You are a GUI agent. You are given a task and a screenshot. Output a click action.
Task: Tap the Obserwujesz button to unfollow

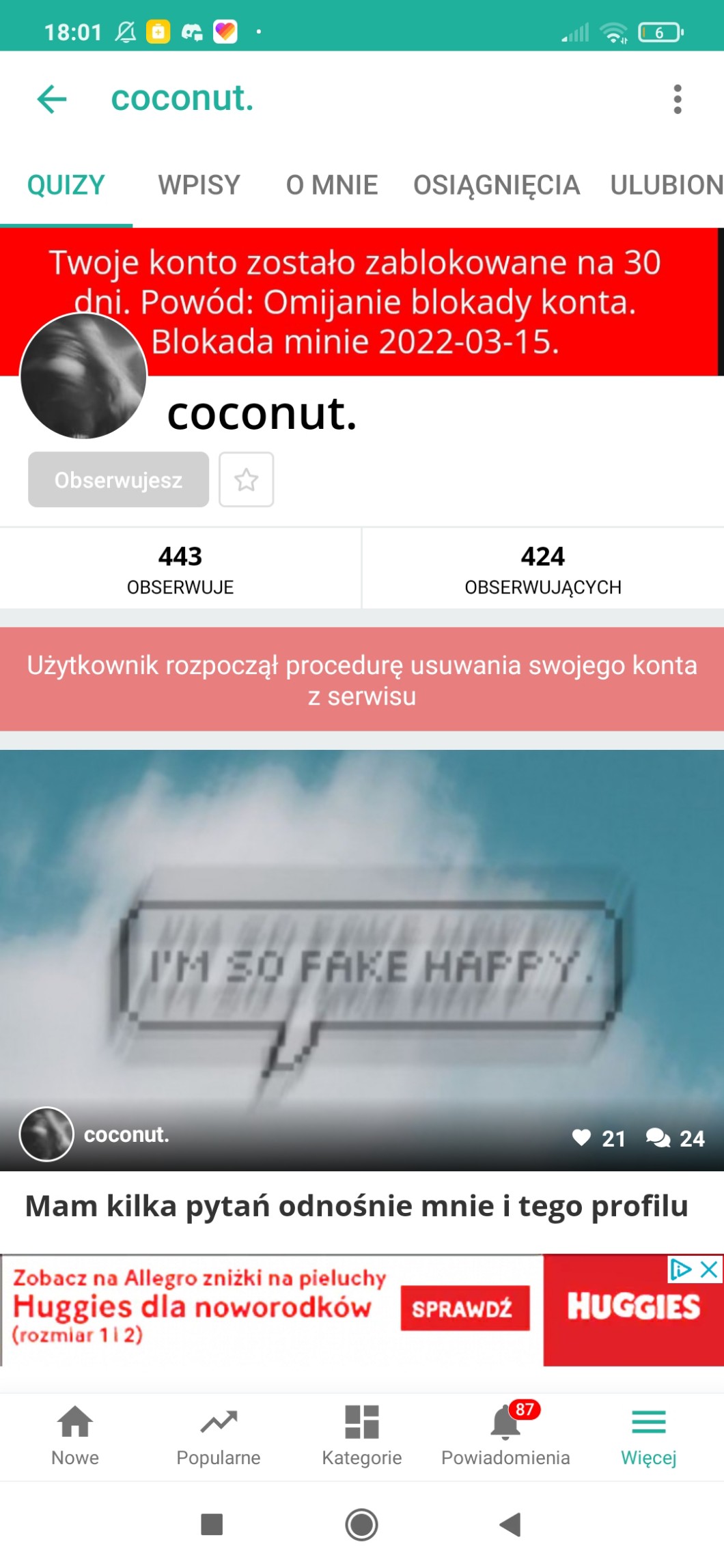(x=118, y=479)
